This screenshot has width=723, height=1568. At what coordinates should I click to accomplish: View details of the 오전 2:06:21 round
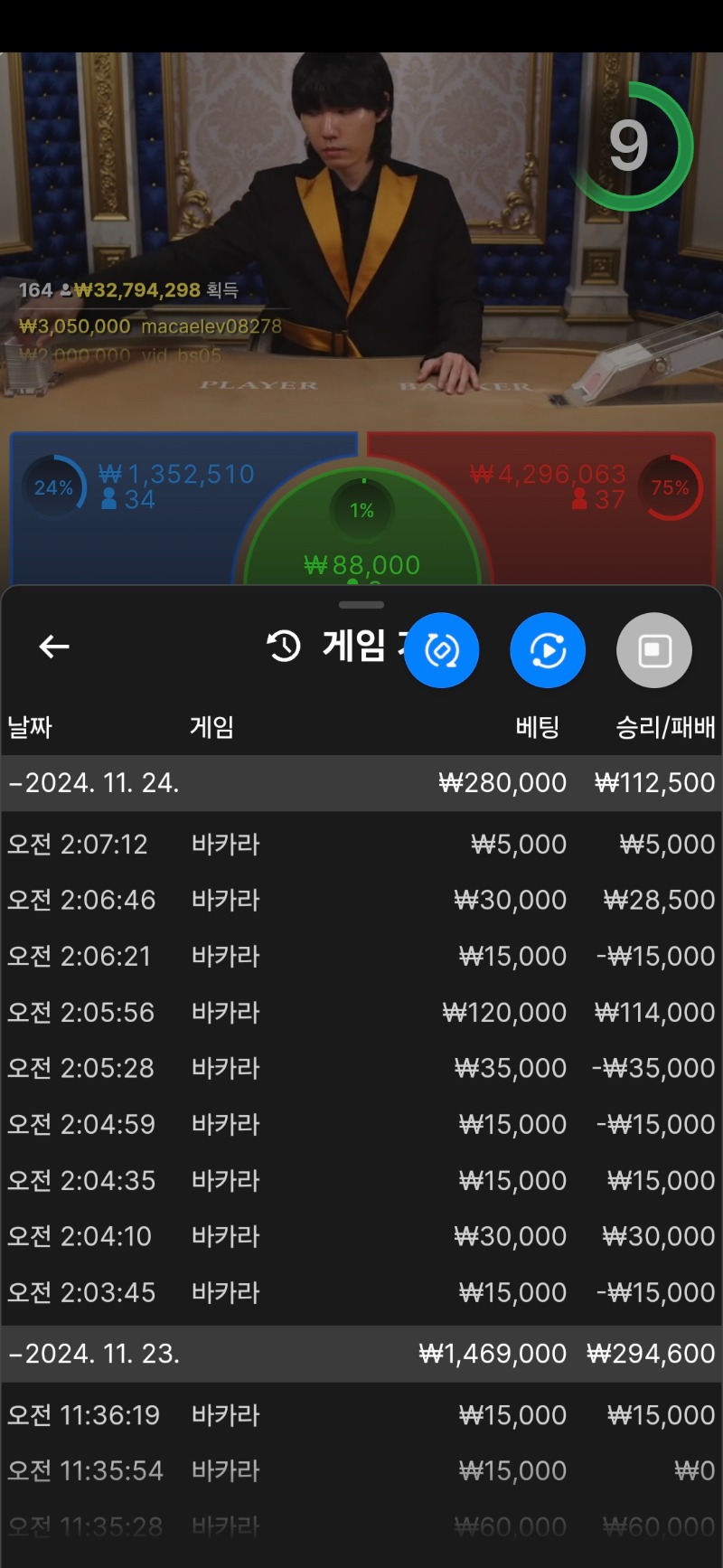[x=361, y=957]
